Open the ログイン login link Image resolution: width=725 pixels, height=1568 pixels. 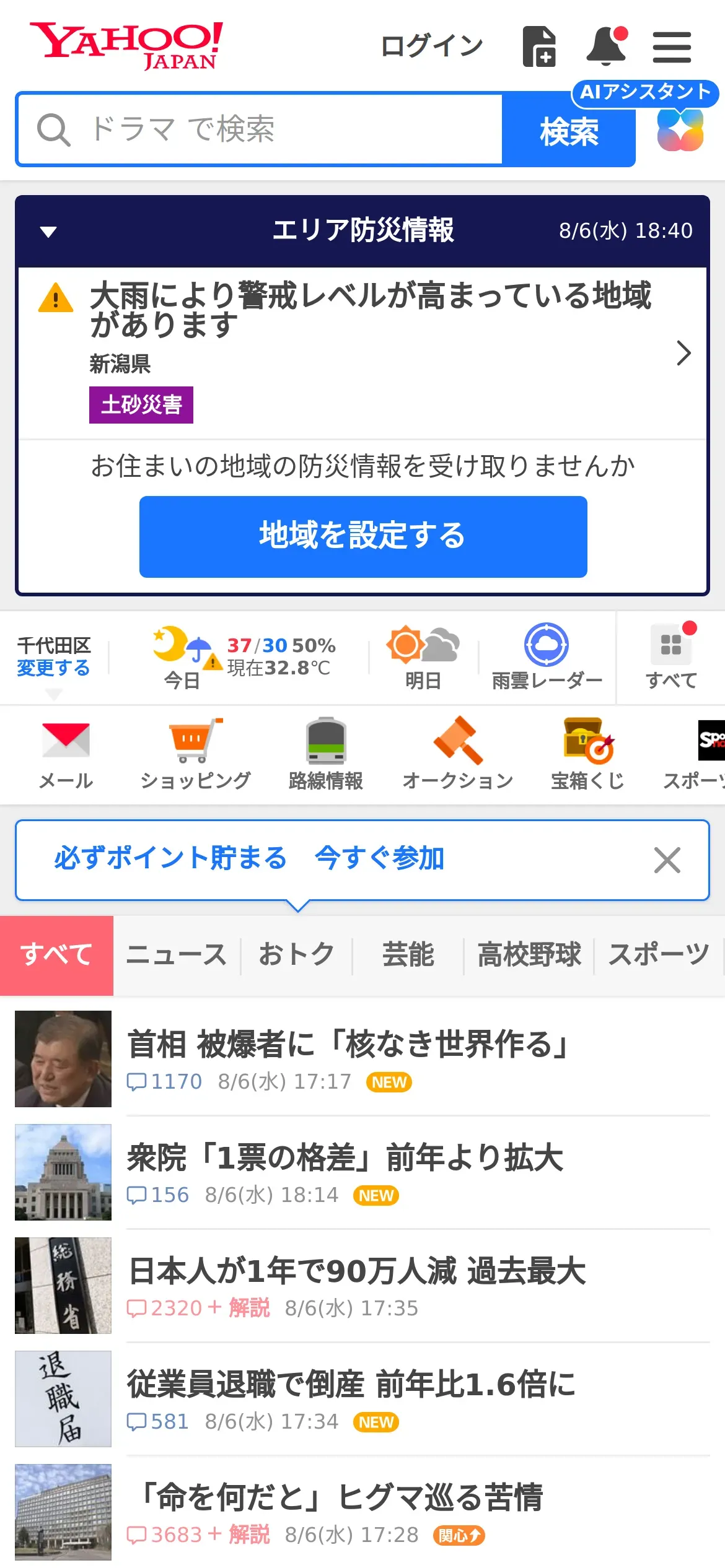pyautogui.click(x=431, y=46)
